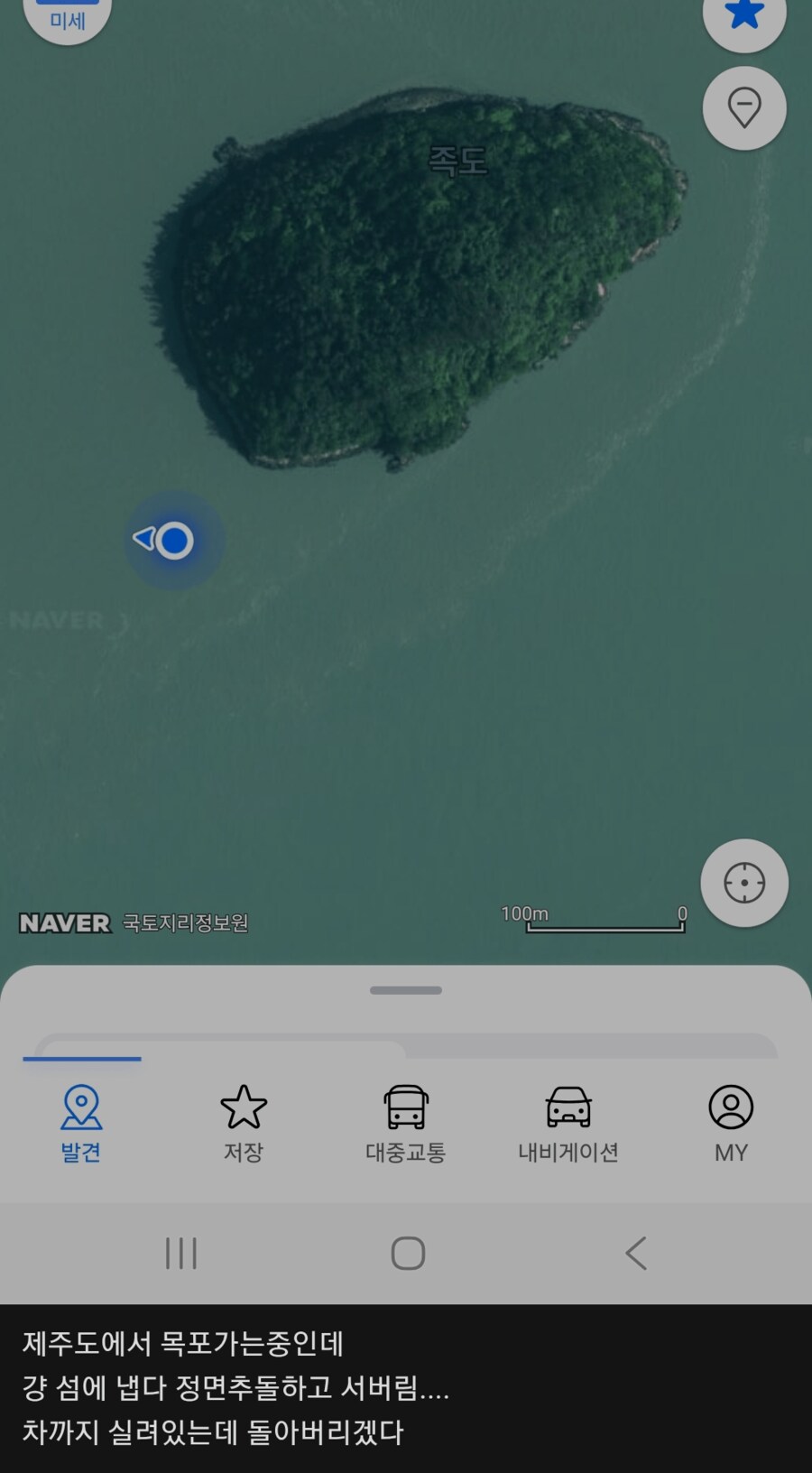Open the 미세 fine dust layer button
Image resolution: width=812 pixels, height=1473 pixels.
[x=67, y=16]
